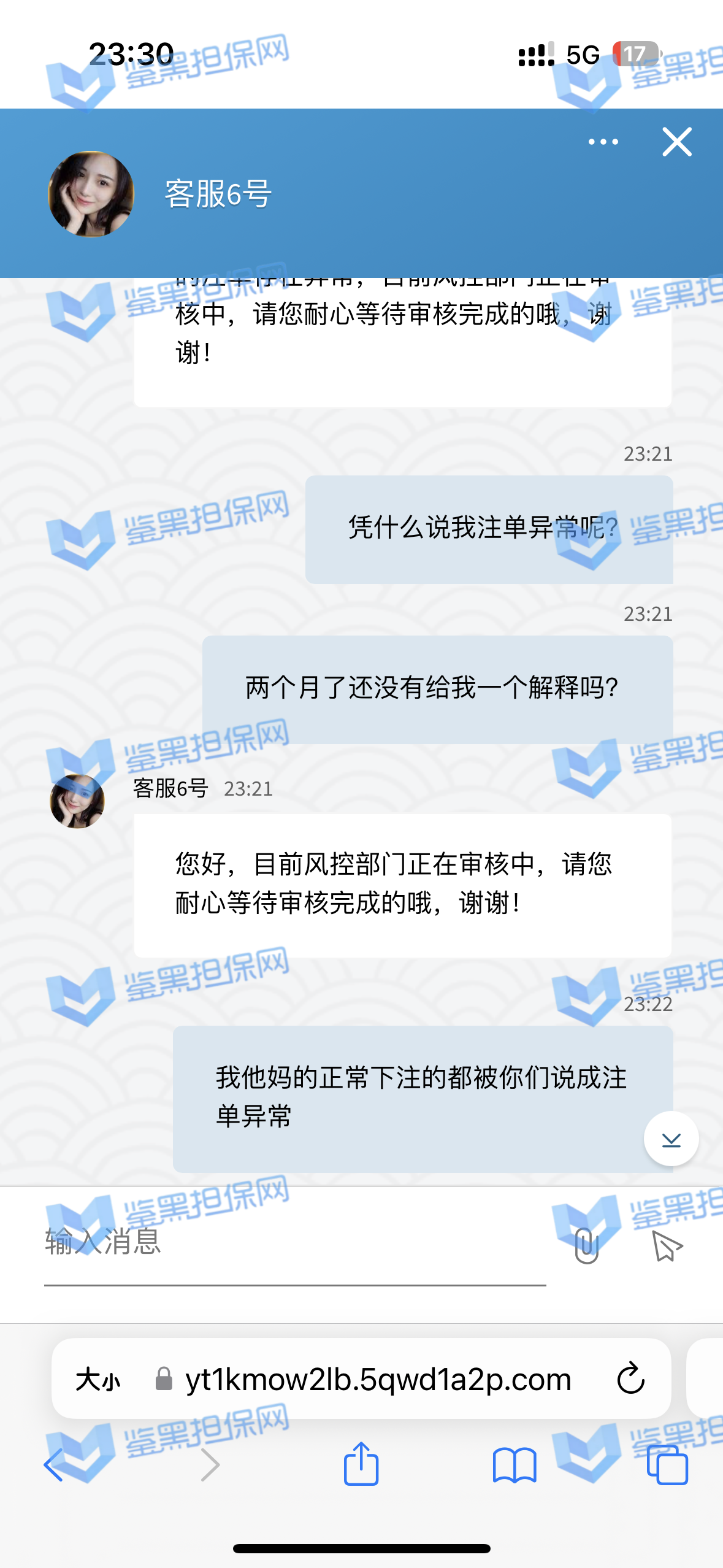
Task: Show all open Safari tabs
Action: point(667,1465)
